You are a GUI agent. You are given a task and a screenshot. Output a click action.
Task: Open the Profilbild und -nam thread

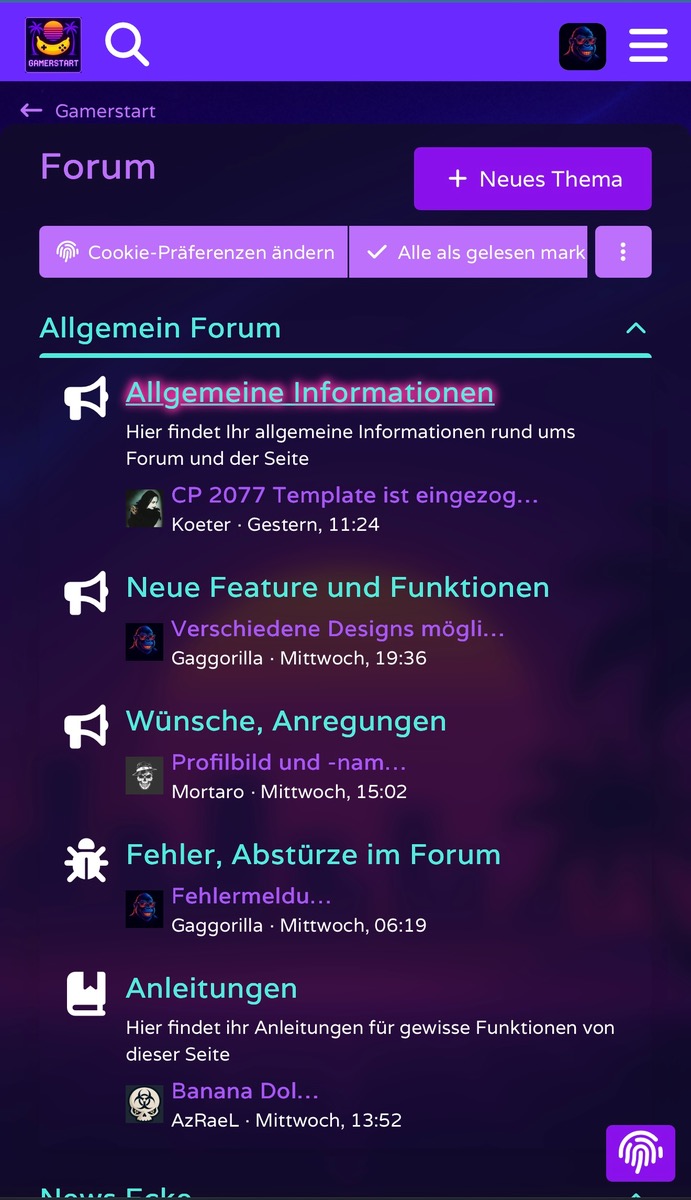tap(288, 763)
